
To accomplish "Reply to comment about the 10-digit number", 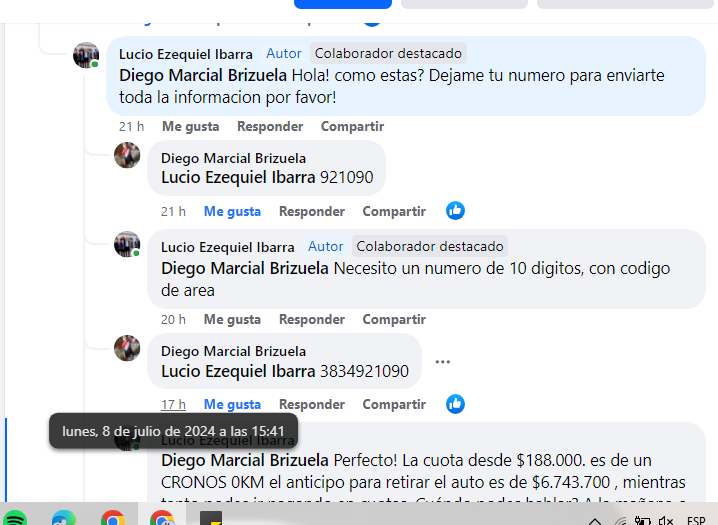I will click(x=312, y=320).
